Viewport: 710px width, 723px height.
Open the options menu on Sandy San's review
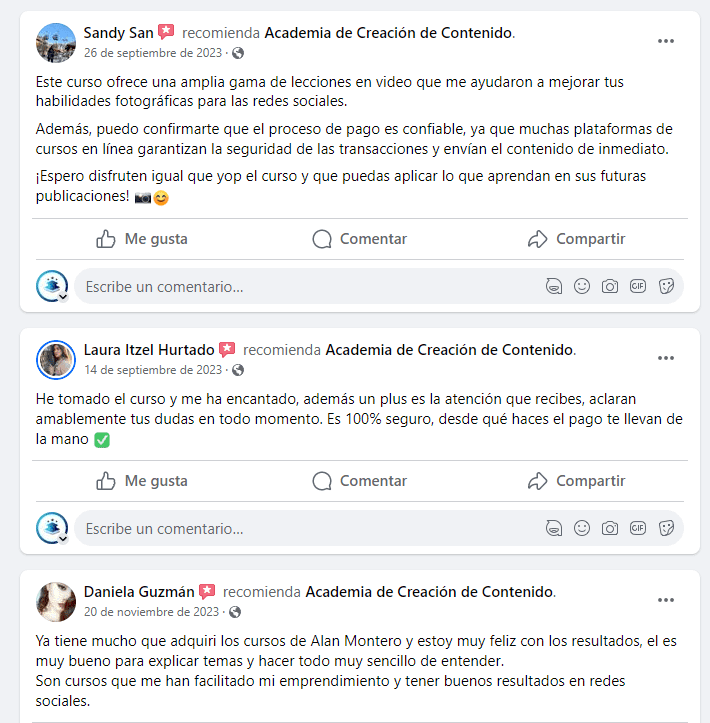pyautogui.click(x=666, y=41)
